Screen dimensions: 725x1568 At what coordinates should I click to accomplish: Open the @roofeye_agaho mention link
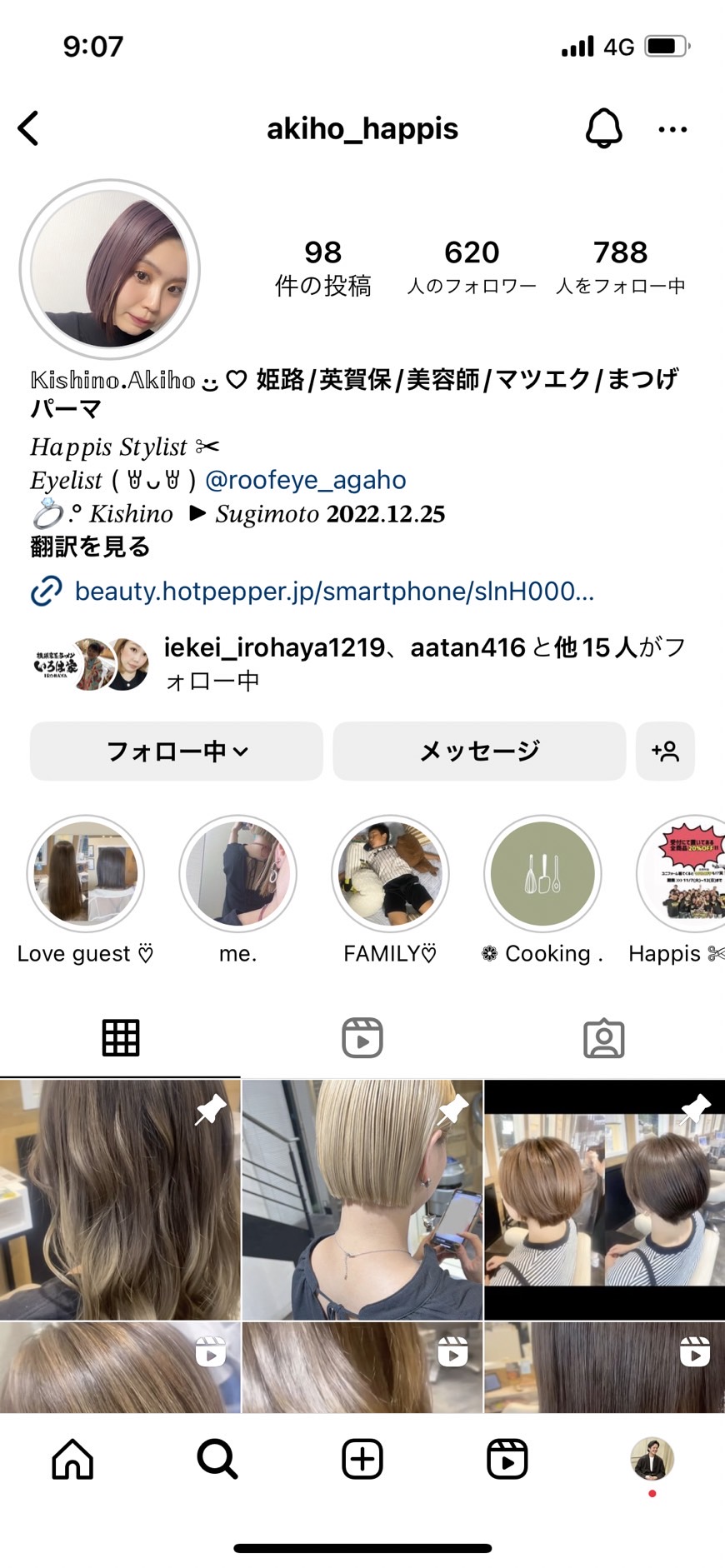[306, 480]
